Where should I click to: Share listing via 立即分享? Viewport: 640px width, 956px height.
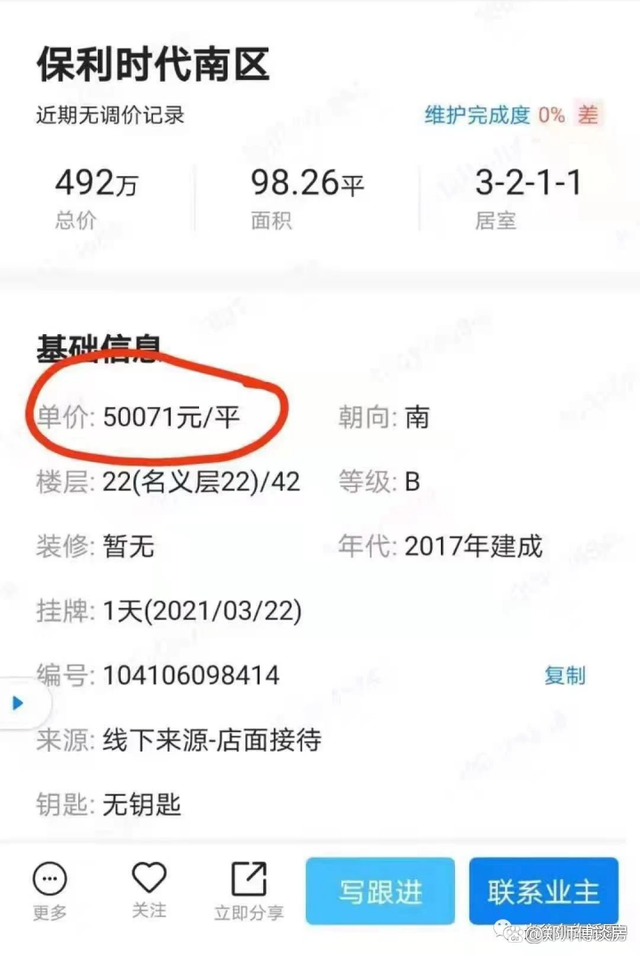pos(248,889)
